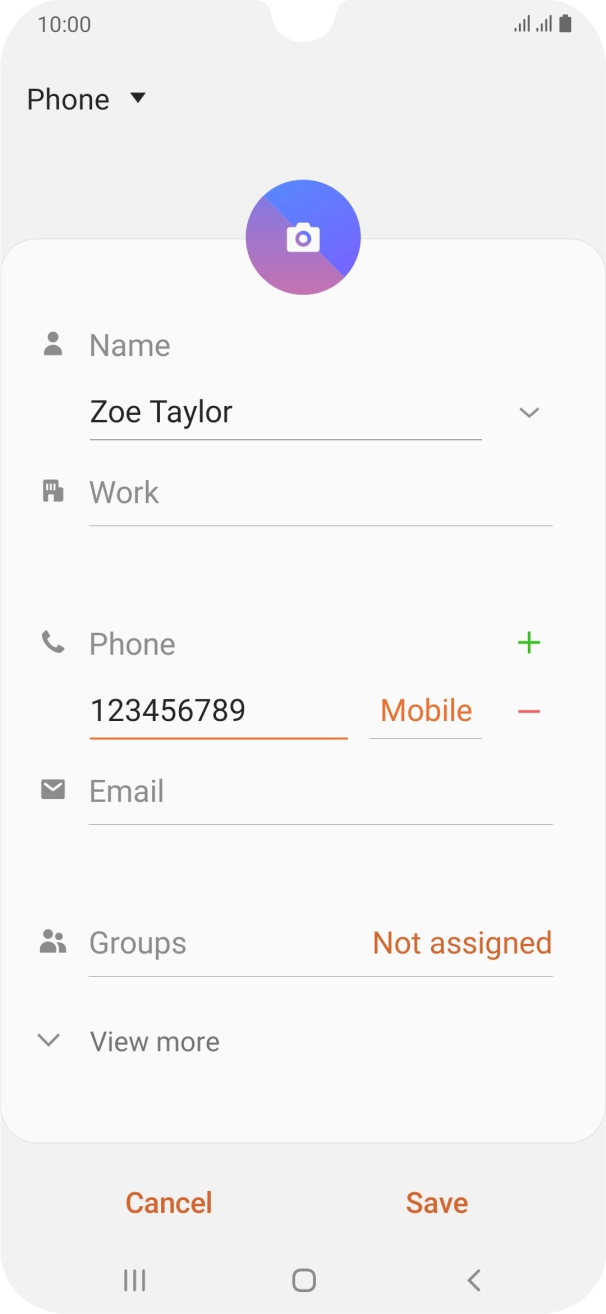606x1314 pixels.
Task: Assign contact to a group
Action: tap(461, 943)
